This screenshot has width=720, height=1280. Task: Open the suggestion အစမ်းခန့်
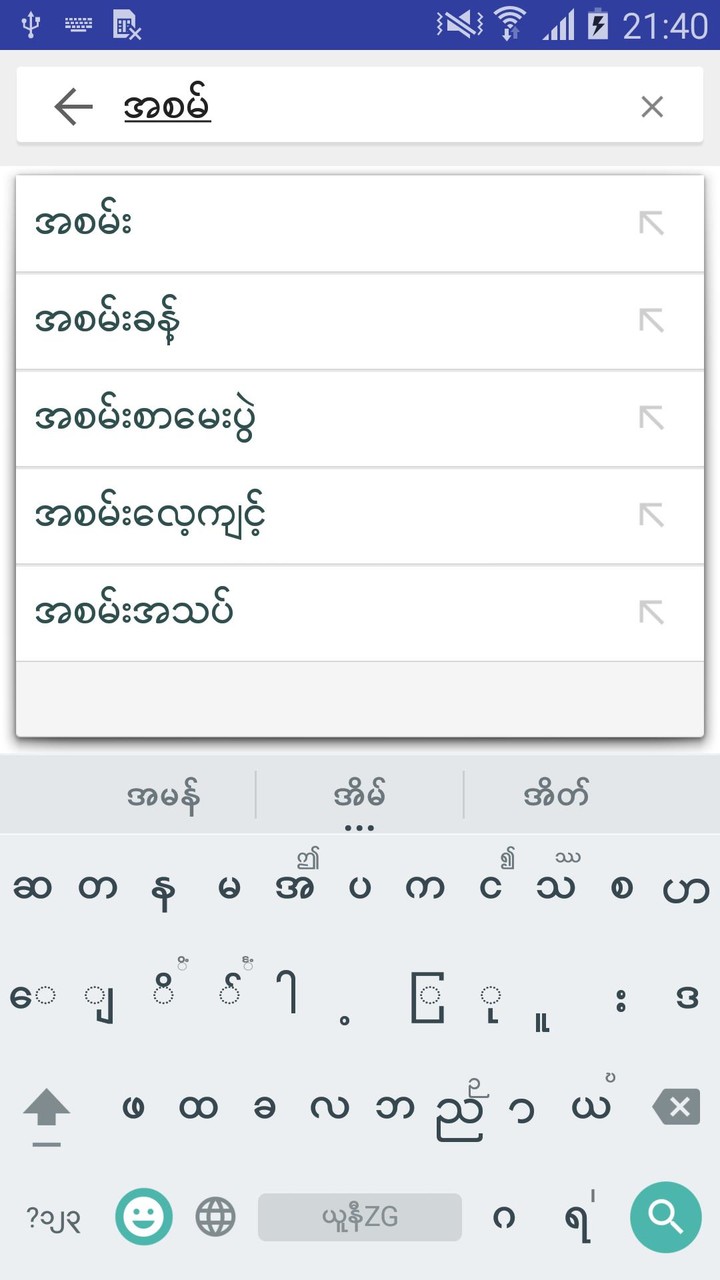point(300,320)
